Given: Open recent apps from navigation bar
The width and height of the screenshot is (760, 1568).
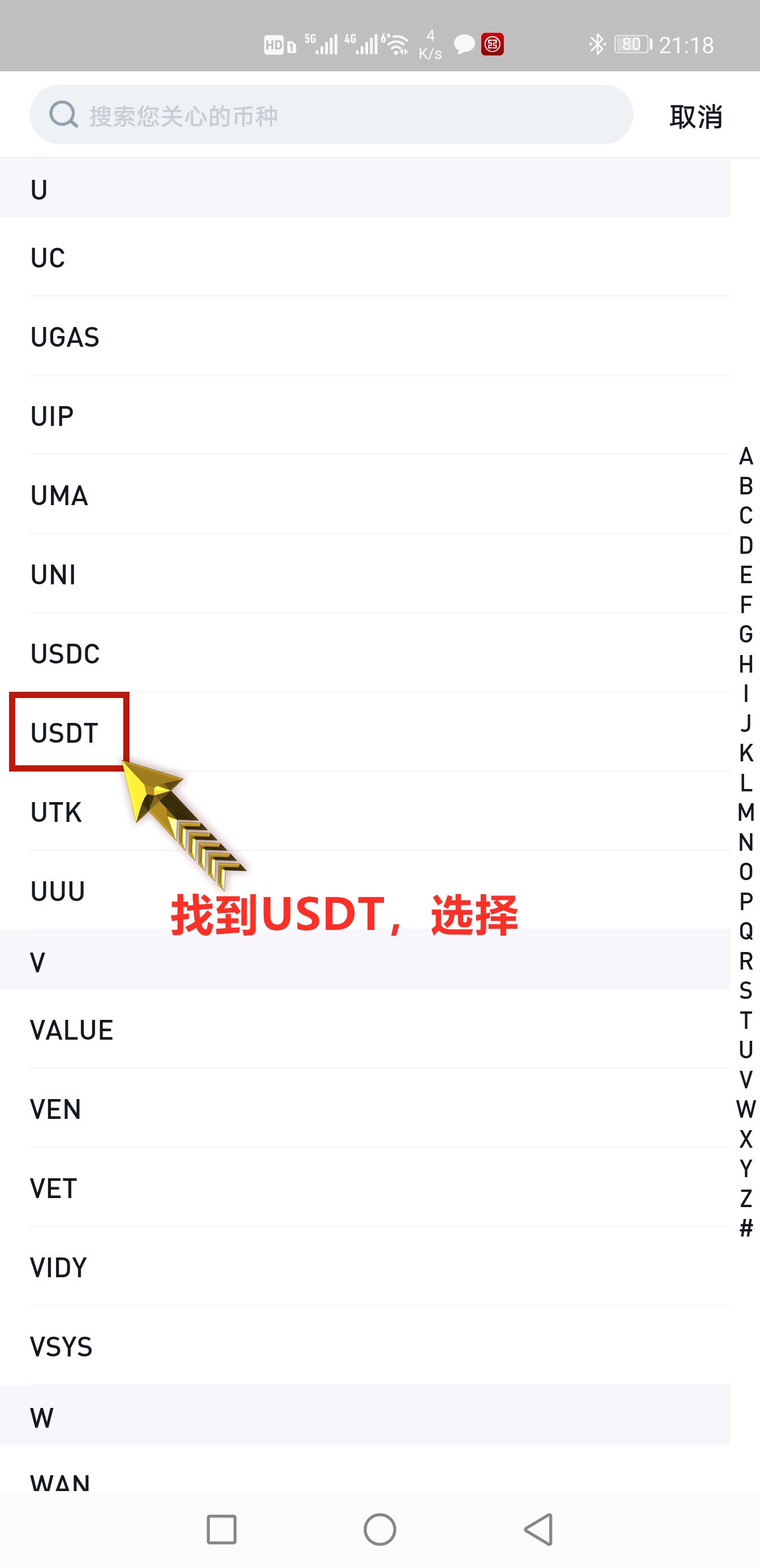Looking at the screenshot, I should (222, 1529).
